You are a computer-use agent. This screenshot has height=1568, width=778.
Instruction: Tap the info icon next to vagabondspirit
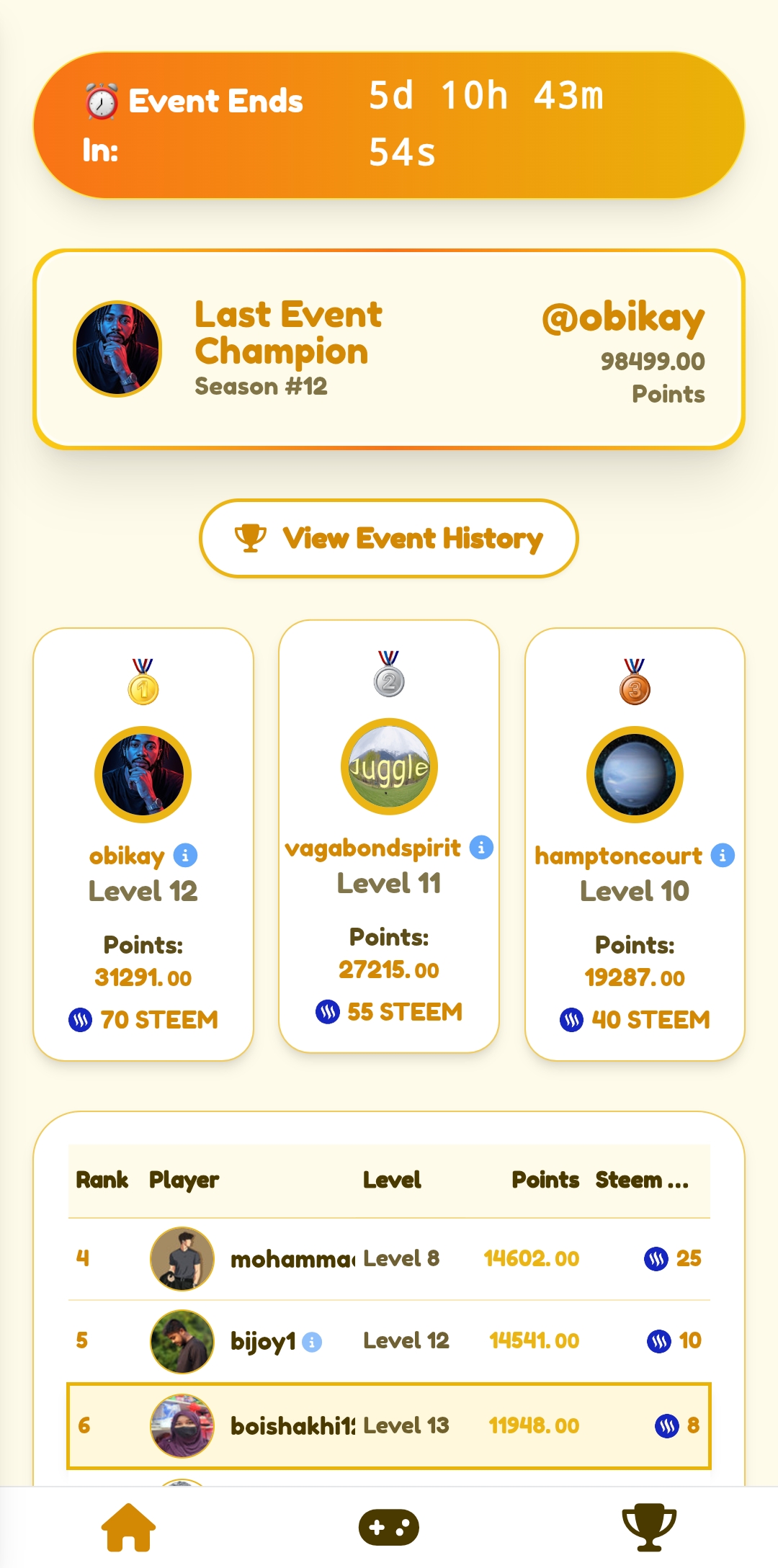click(481, 847)
